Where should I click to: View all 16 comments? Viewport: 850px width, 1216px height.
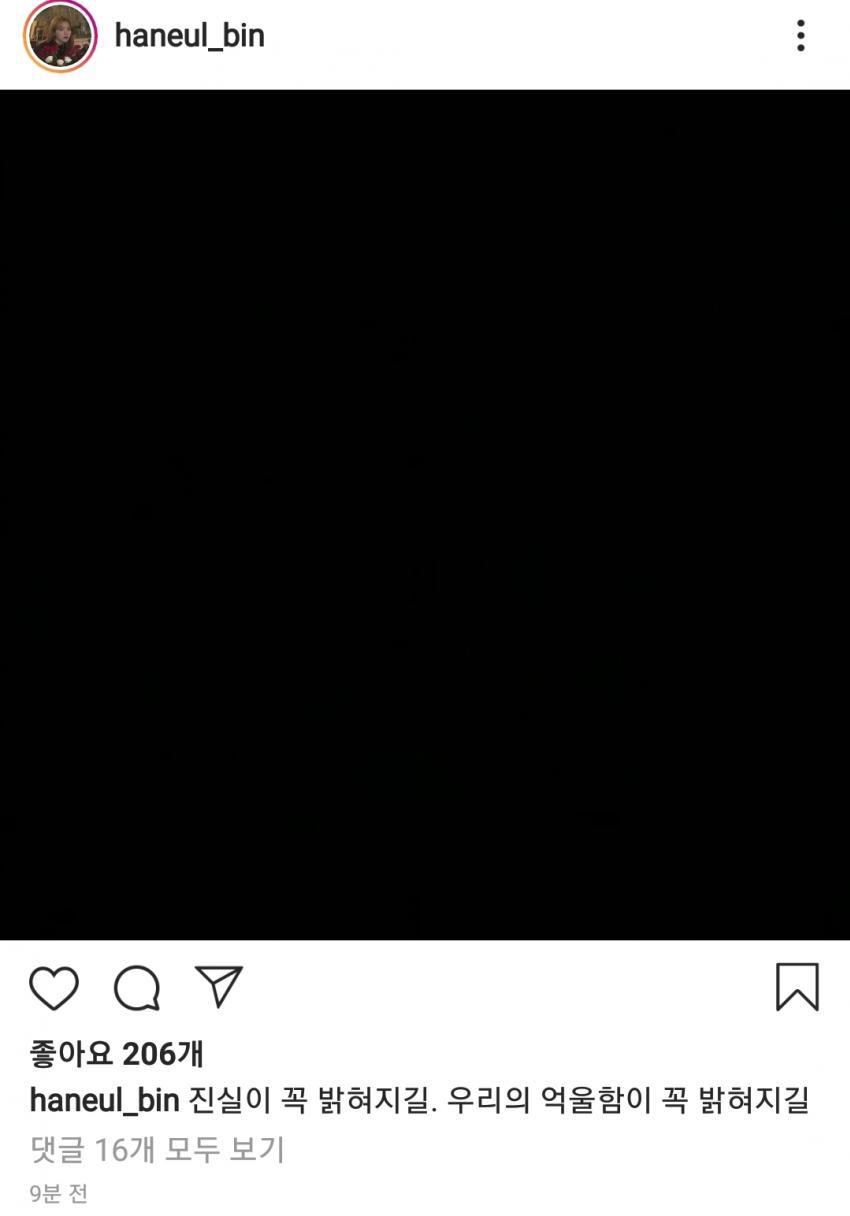pos(158,1150)
